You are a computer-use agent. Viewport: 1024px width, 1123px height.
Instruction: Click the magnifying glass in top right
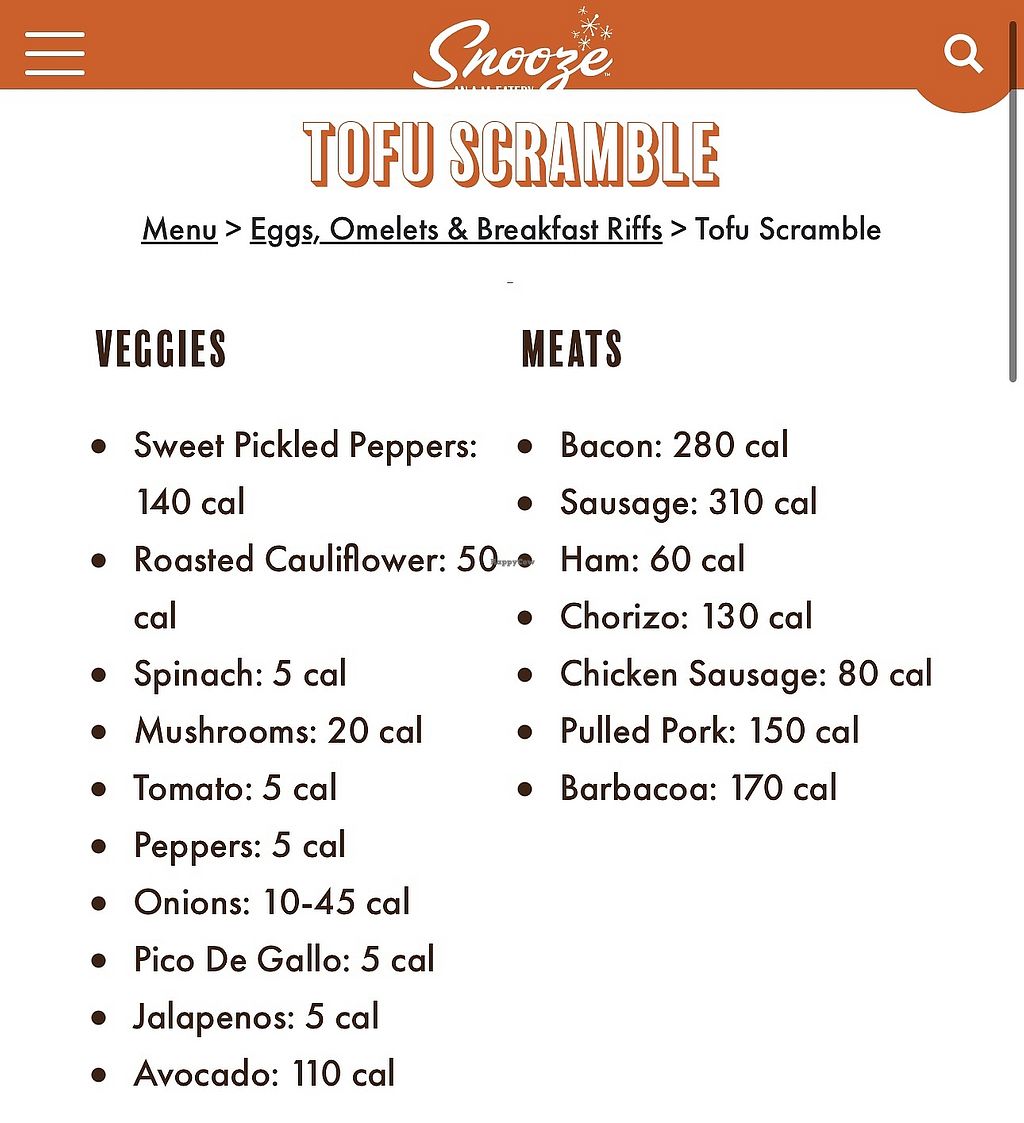[963, 51]
